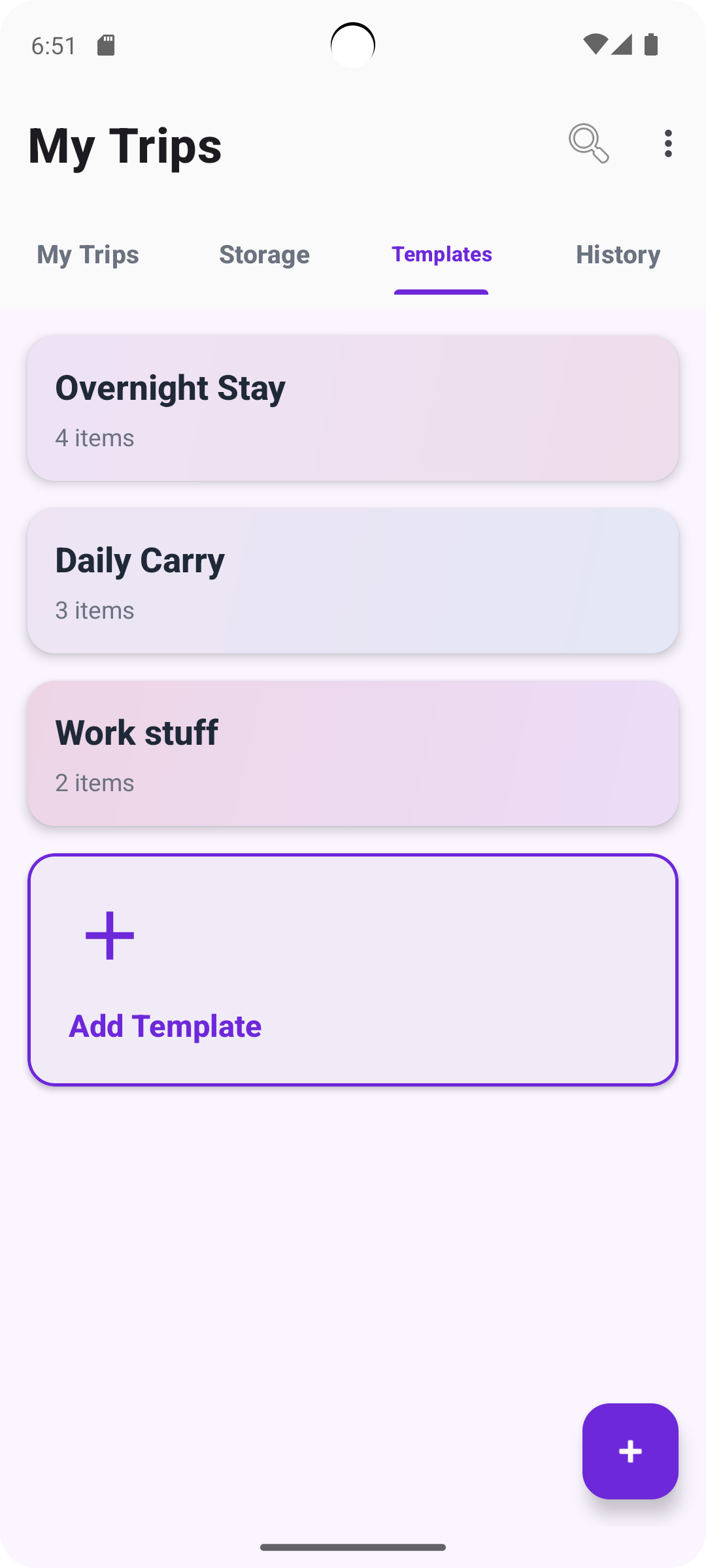Image resolution: width=706 pixels, height=1568 pixels.
Task: Tap the purple plus floating action button
Action: [x=630, y=1452]
